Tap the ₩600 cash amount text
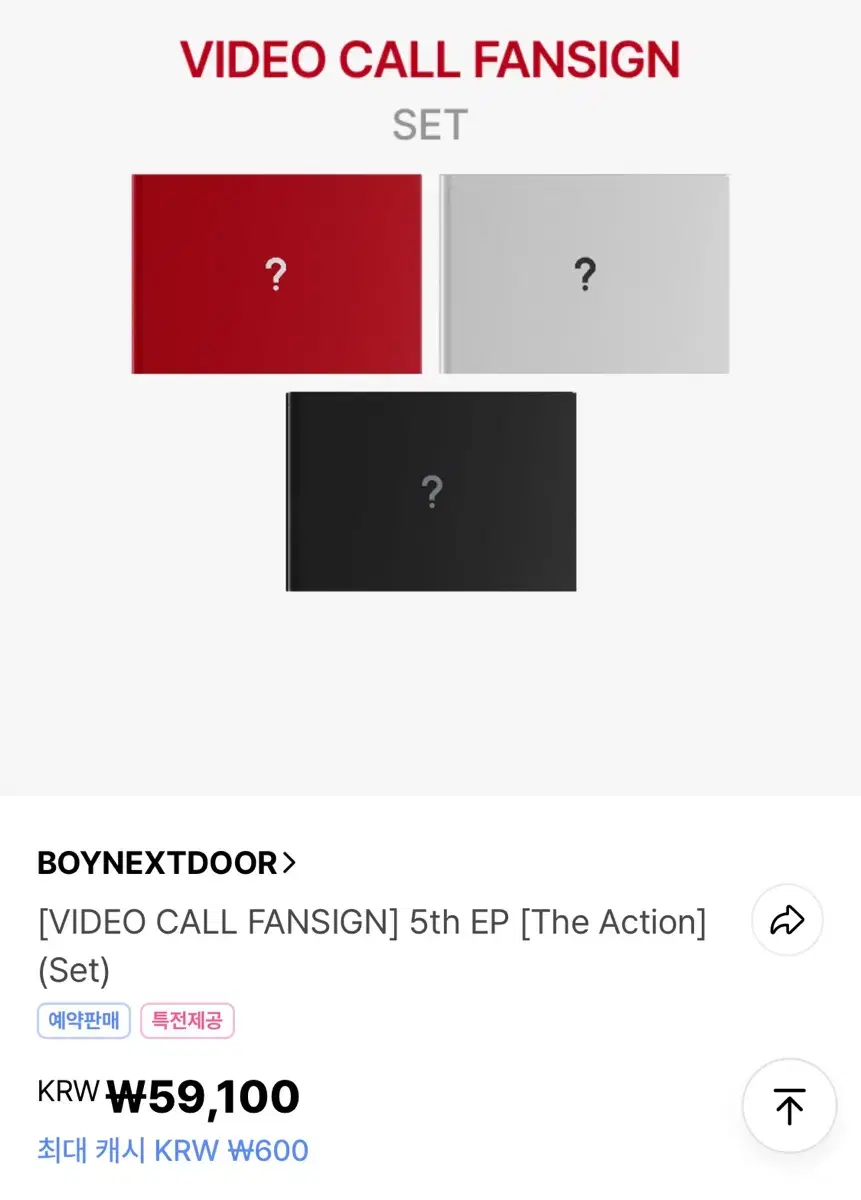The height and width of the screenshot is (1200, 861). [x=267, y=1152]
